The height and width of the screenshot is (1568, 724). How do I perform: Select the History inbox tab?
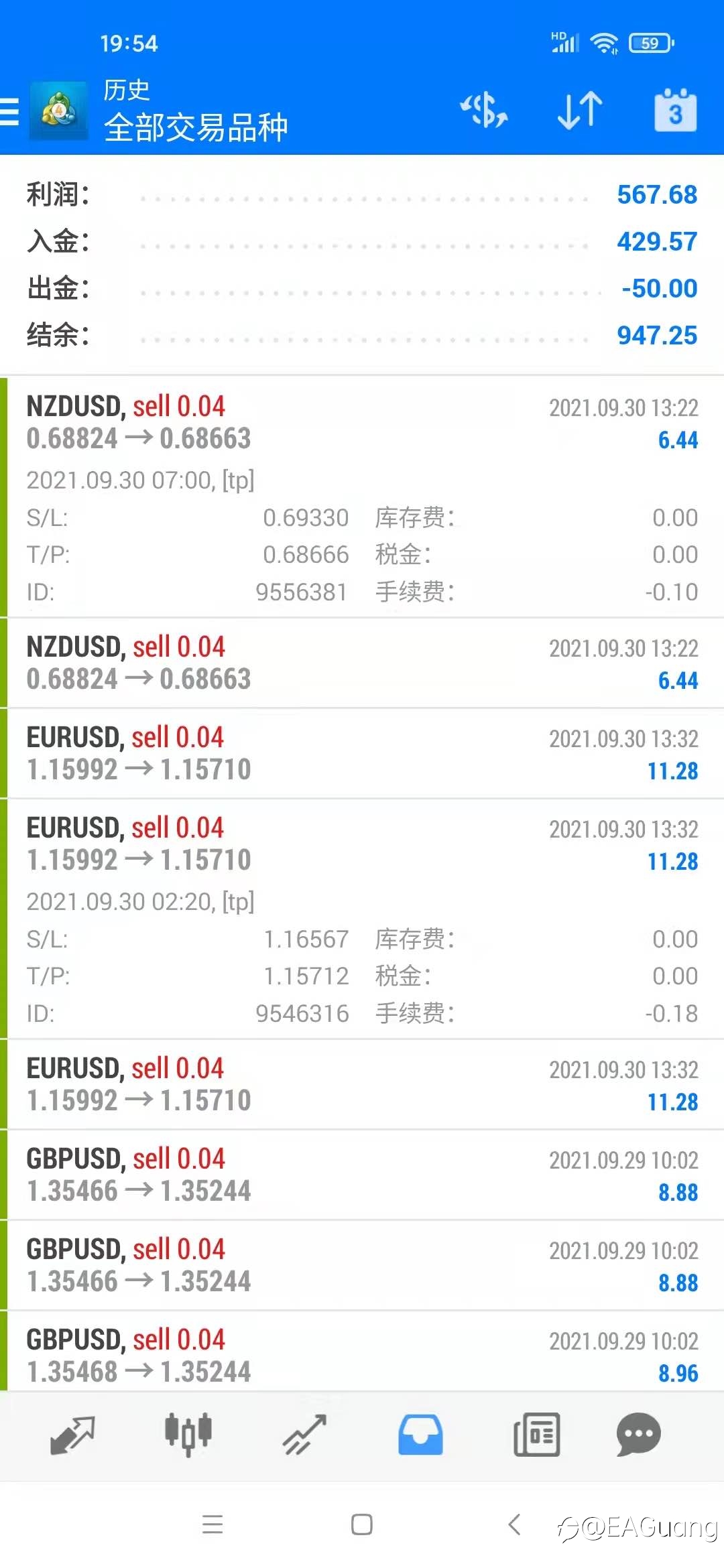pos(420,1435)
